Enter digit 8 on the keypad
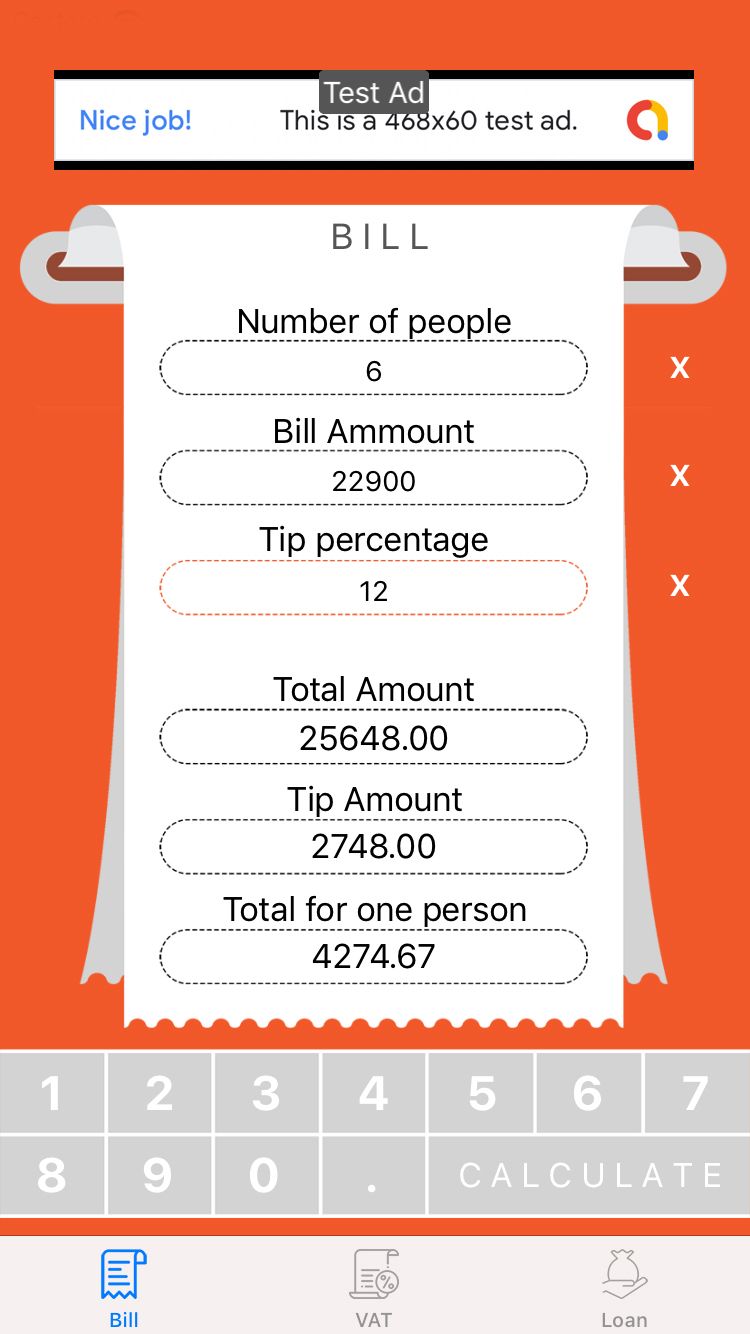The height and width of the screenshot is (1334, 750). (x=52, y=1176)
